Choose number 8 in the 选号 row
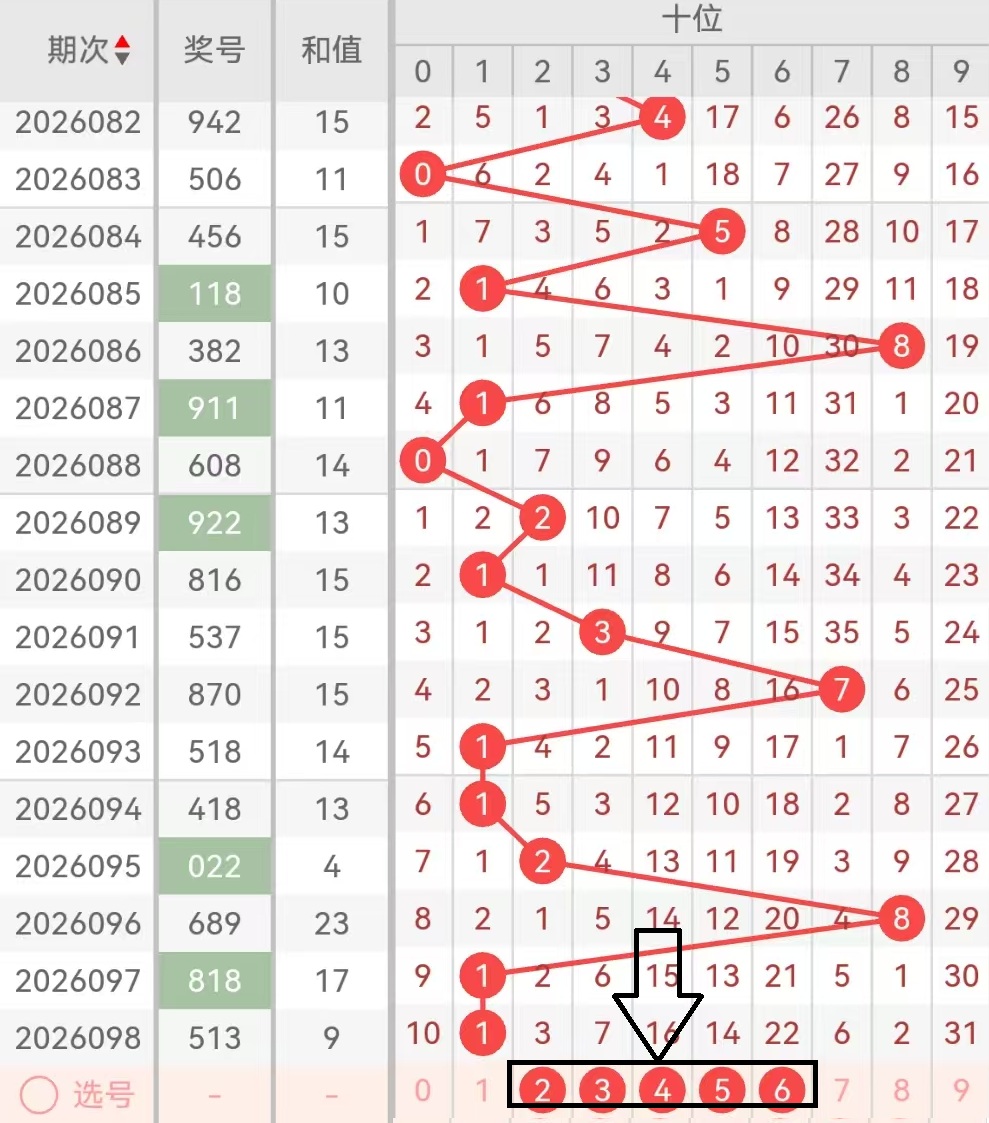 pos(902,1091)
